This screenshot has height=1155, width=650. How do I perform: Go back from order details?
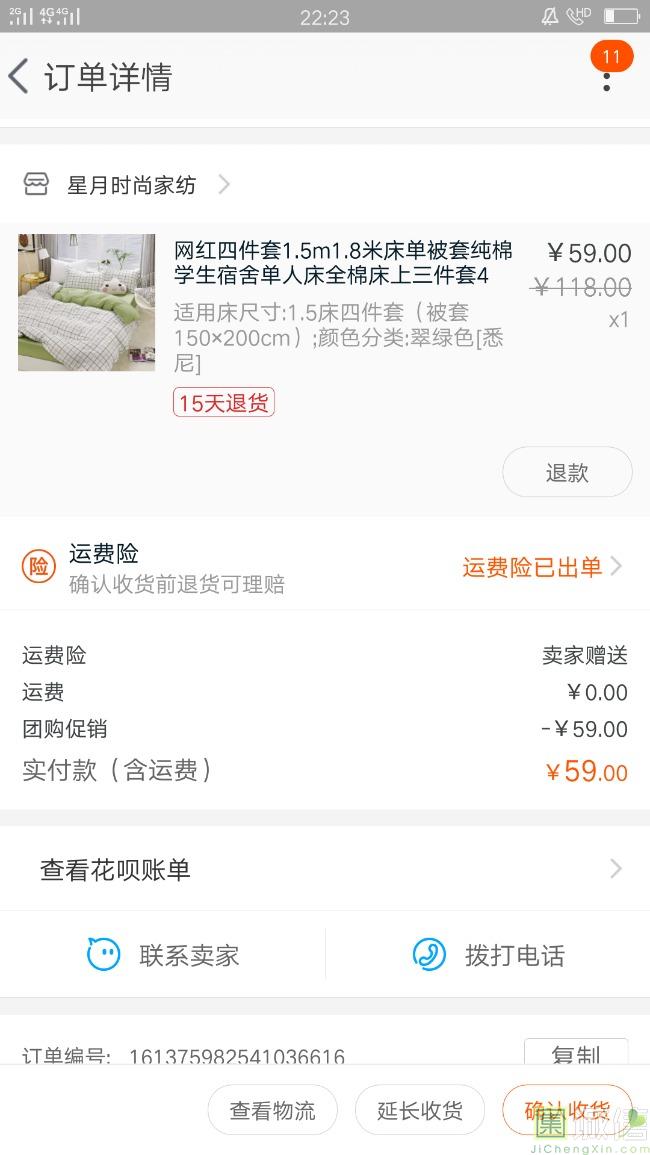pos(20,77)
